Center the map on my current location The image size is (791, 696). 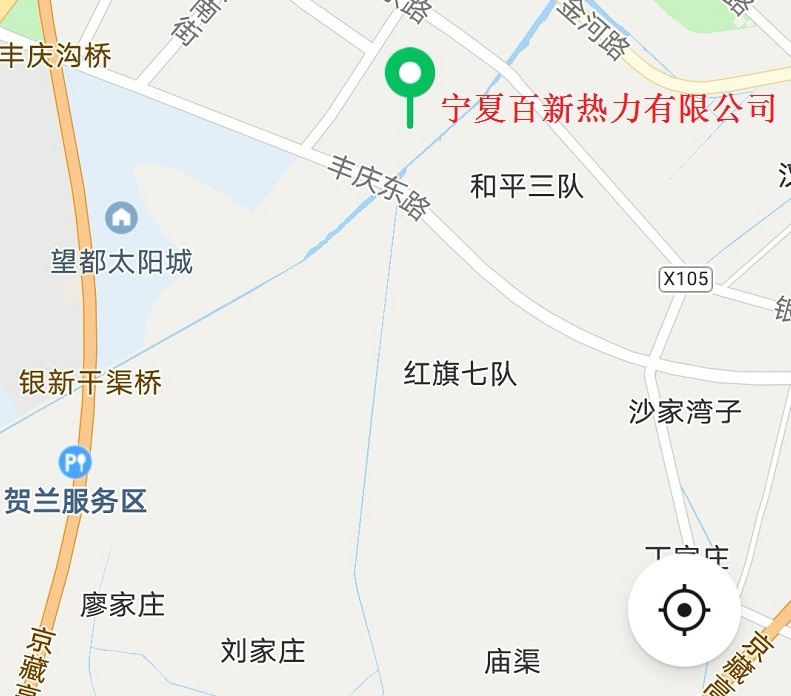click(684, 609)
